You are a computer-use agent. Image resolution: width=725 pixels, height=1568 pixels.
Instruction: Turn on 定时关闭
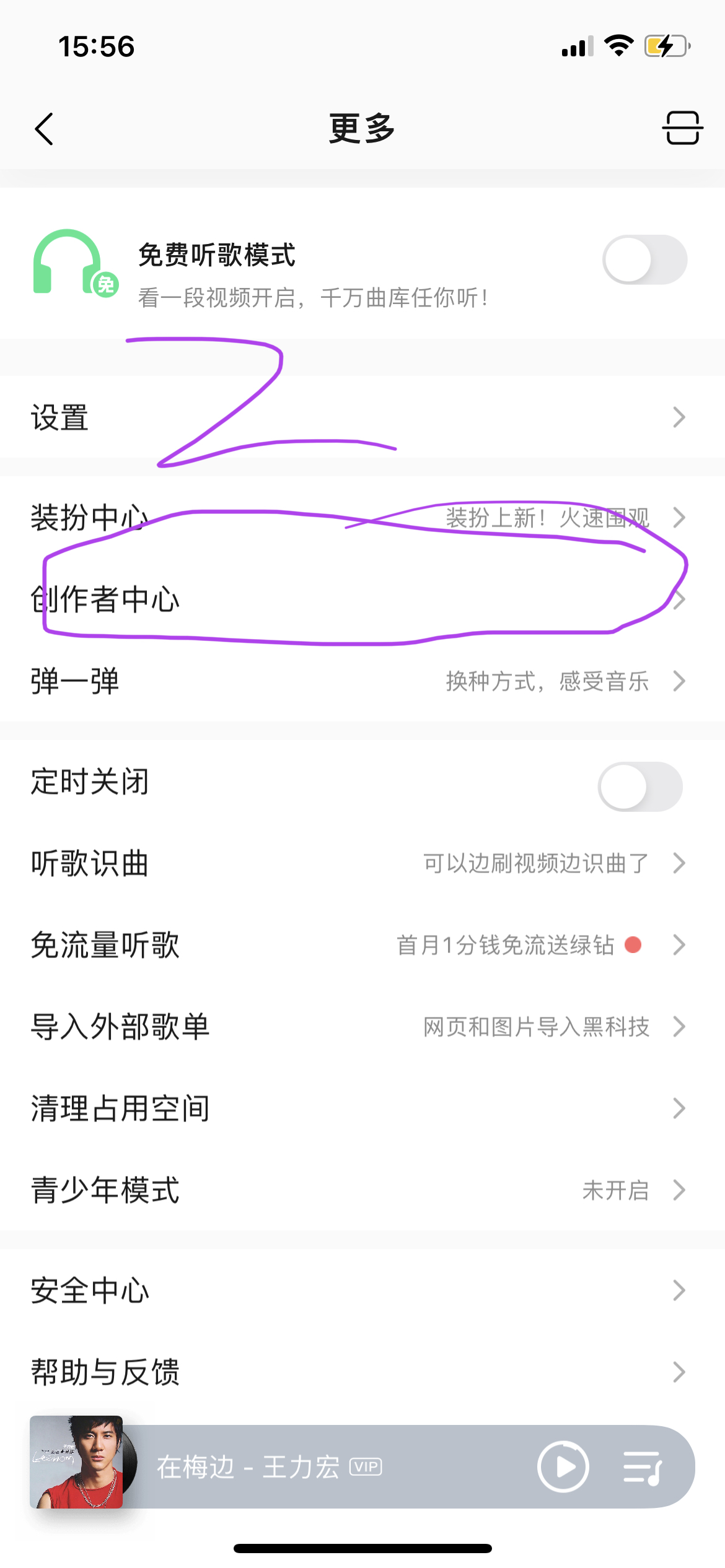640,786
